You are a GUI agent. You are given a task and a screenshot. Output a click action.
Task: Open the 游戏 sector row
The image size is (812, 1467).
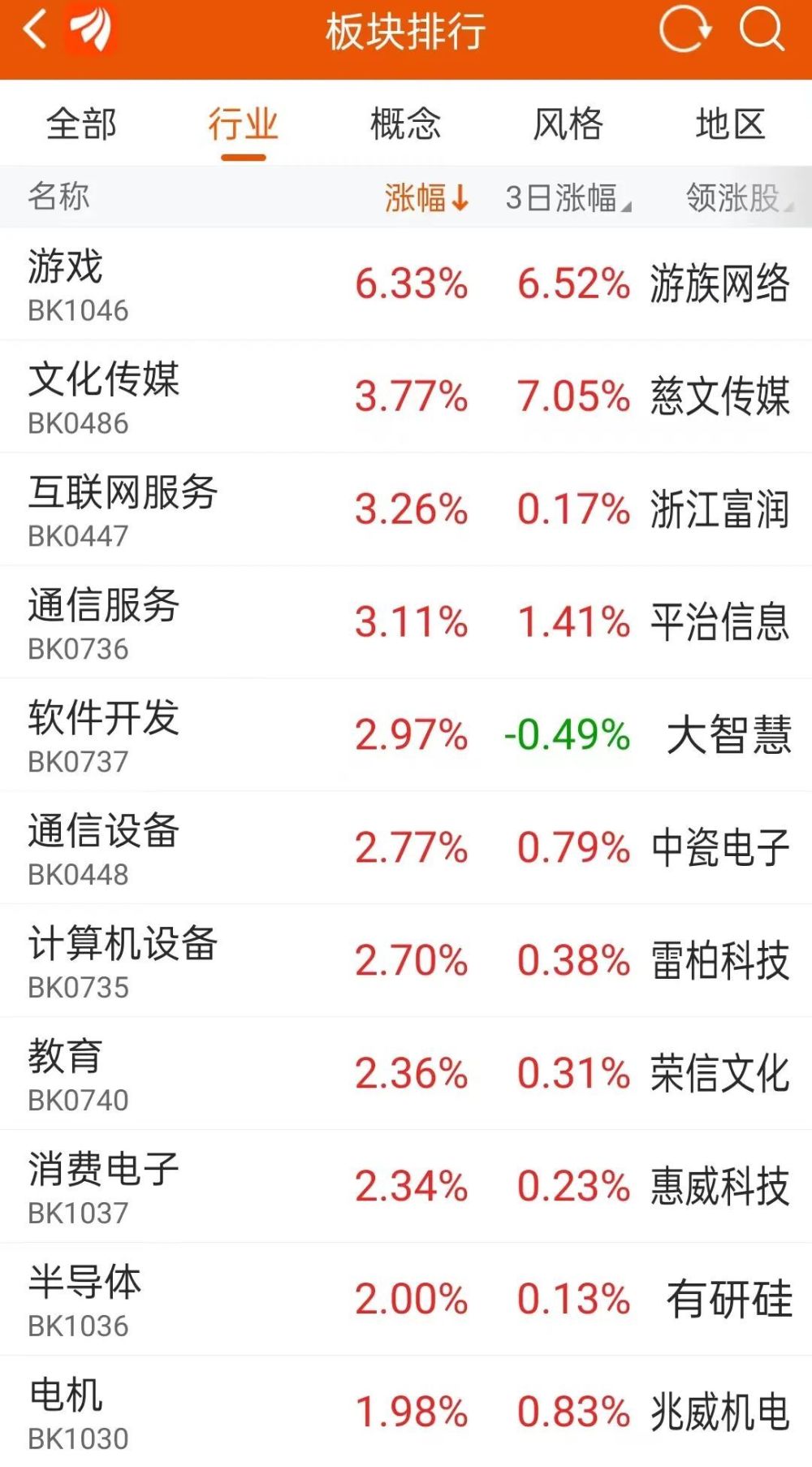(x=406, y=284)
